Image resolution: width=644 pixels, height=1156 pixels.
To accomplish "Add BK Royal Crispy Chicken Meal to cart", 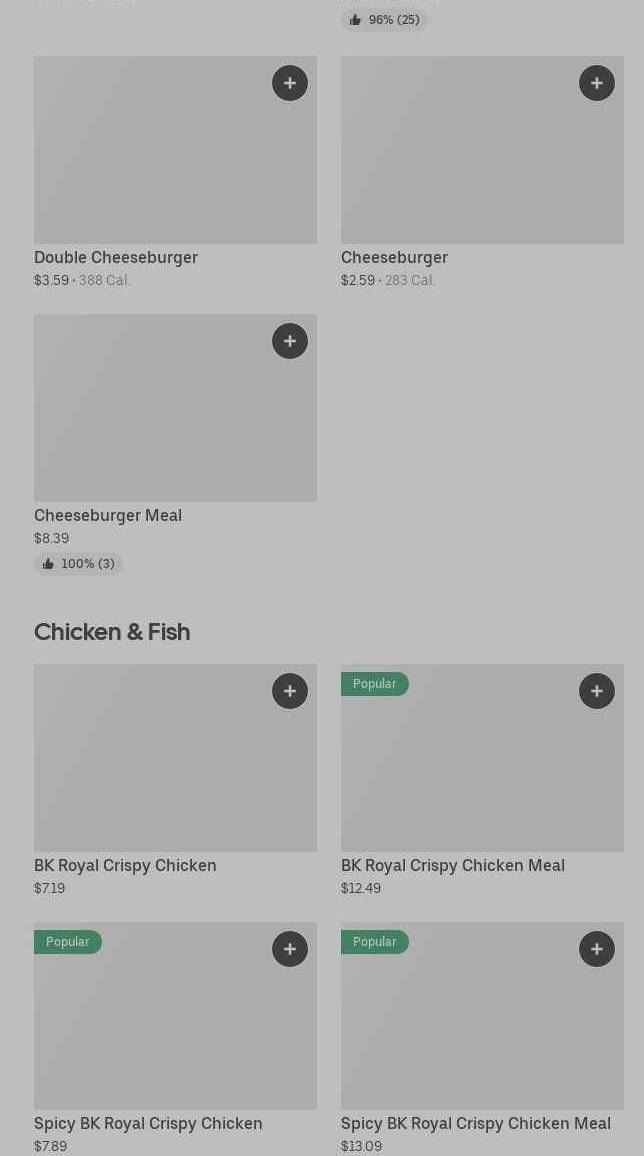I will pos(597,691).
